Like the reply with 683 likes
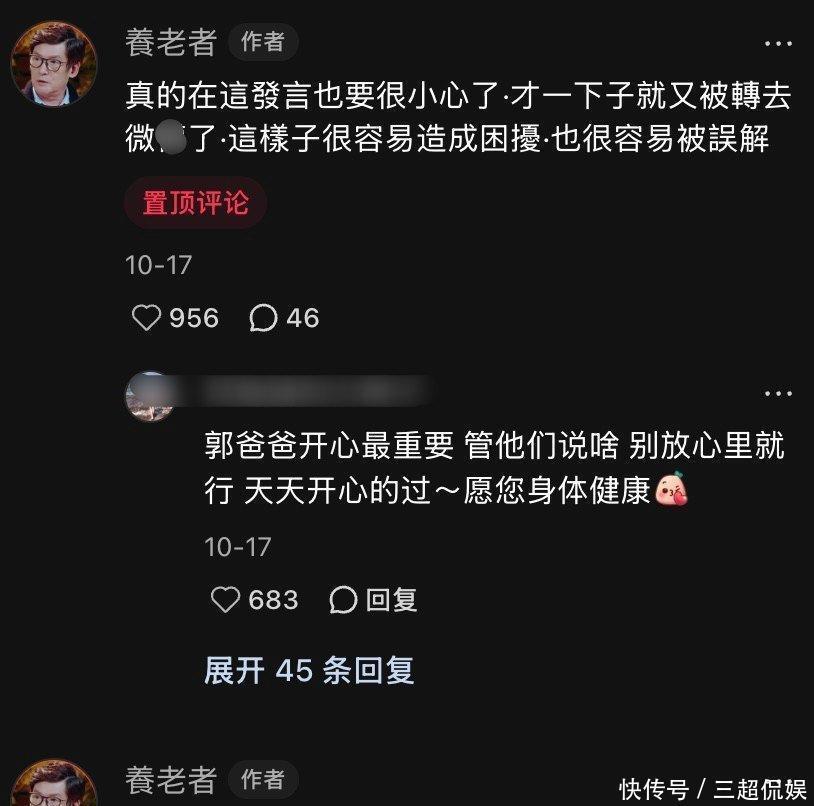This screenshot has height=806, width=814. tap(226, 599)
